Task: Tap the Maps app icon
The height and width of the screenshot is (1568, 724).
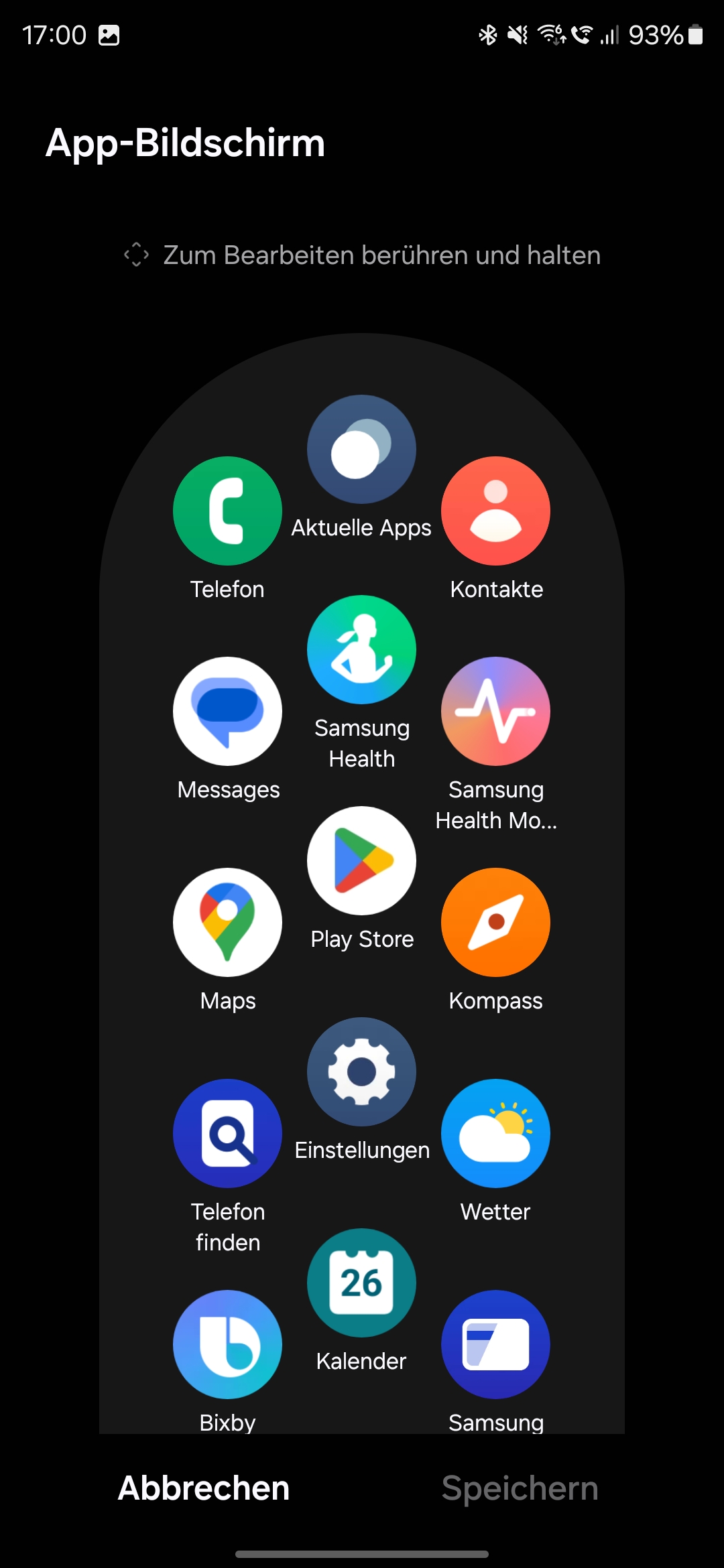Action: [x=227, y=922]
